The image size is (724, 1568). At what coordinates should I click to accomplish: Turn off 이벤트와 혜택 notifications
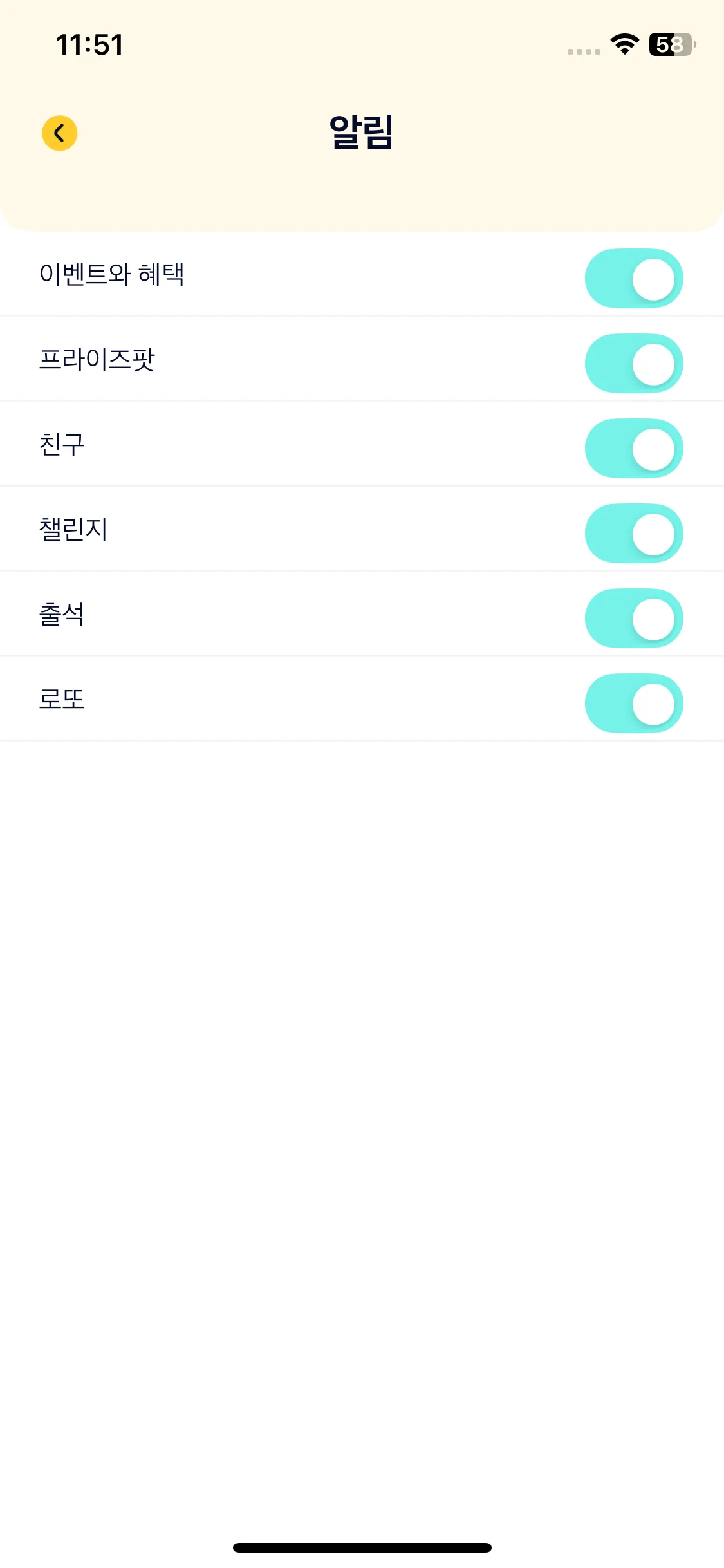(633, 279)
